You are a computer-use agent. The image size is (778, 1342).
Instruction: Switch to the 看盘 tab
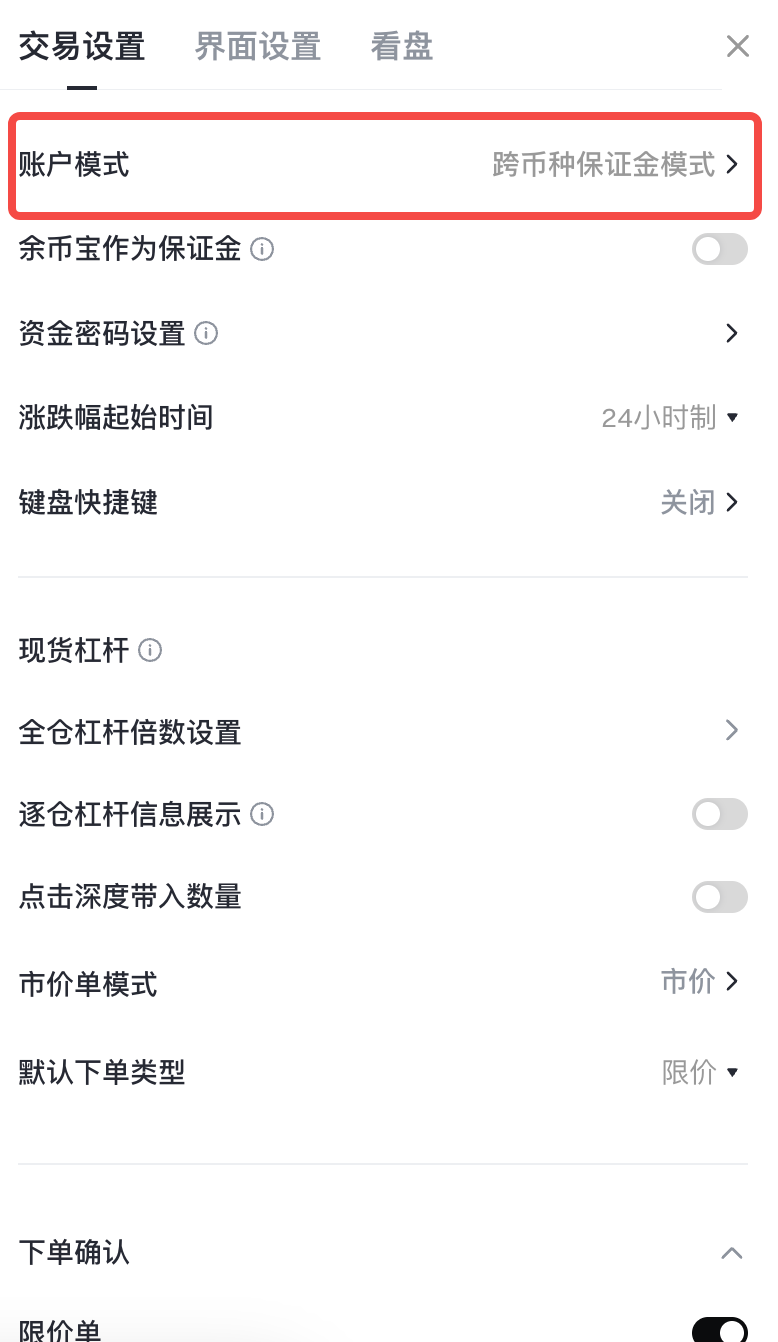(x=401, y=47)
